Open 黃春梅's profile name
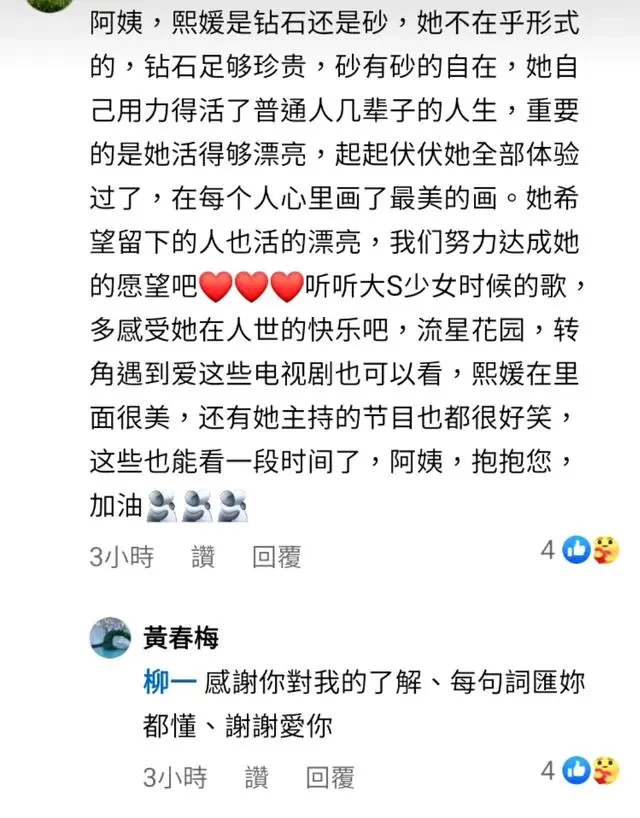 point(181,637)
